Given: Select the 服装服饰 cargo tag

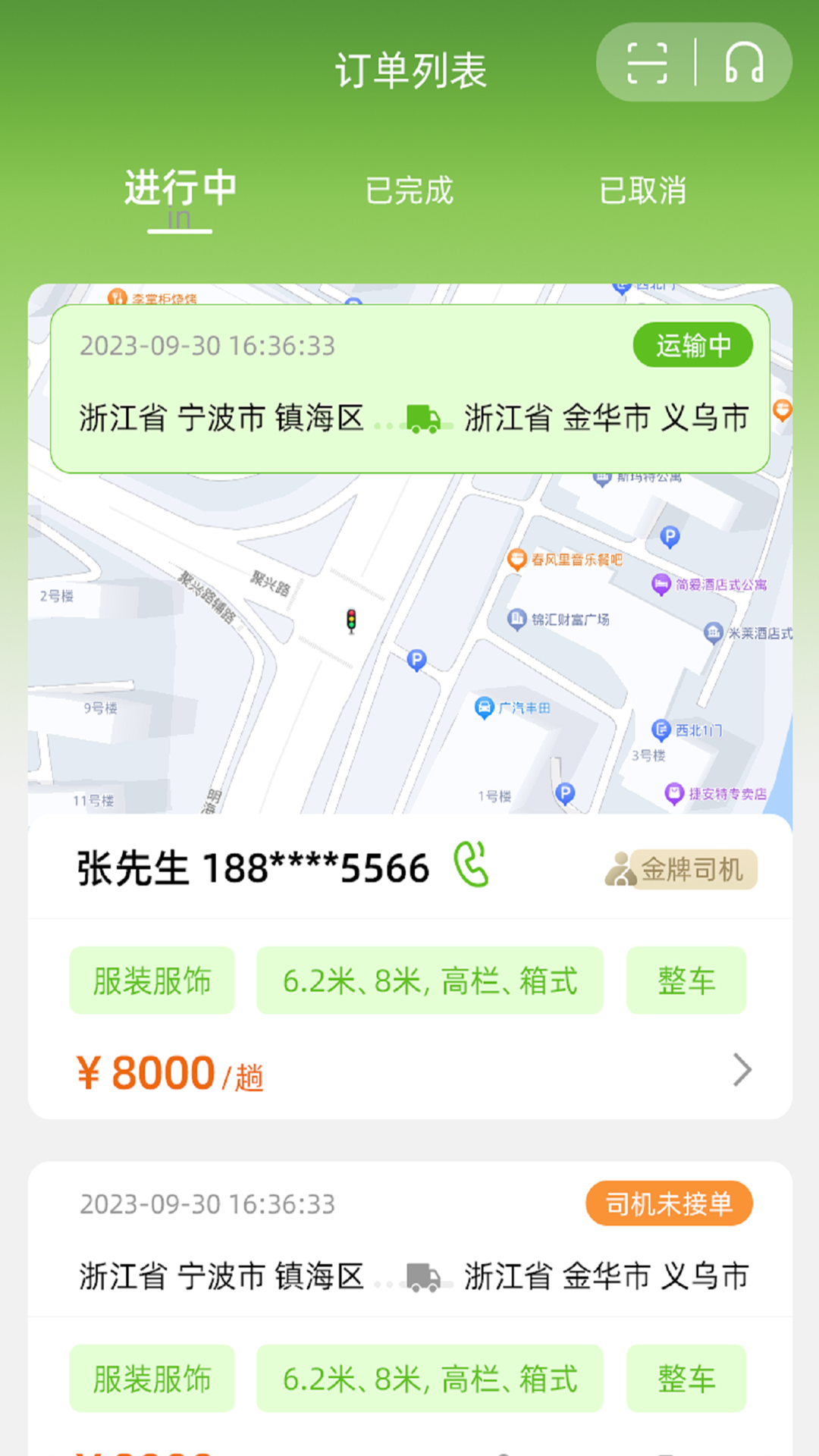Looking at the screenshot, I should 152,980.
